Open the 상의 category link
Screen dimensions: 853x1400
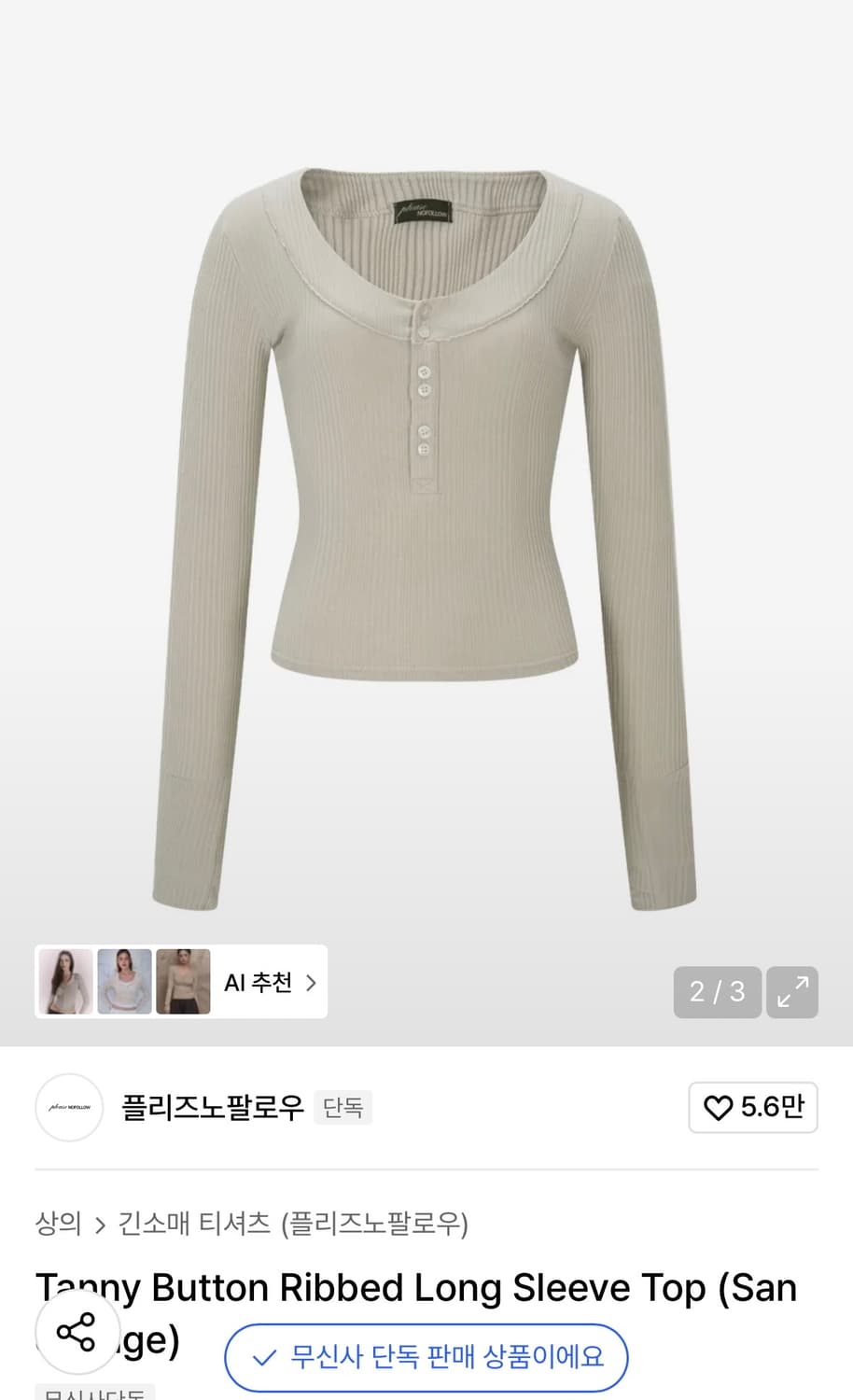pyautogui.click(x=58, y=1225)
